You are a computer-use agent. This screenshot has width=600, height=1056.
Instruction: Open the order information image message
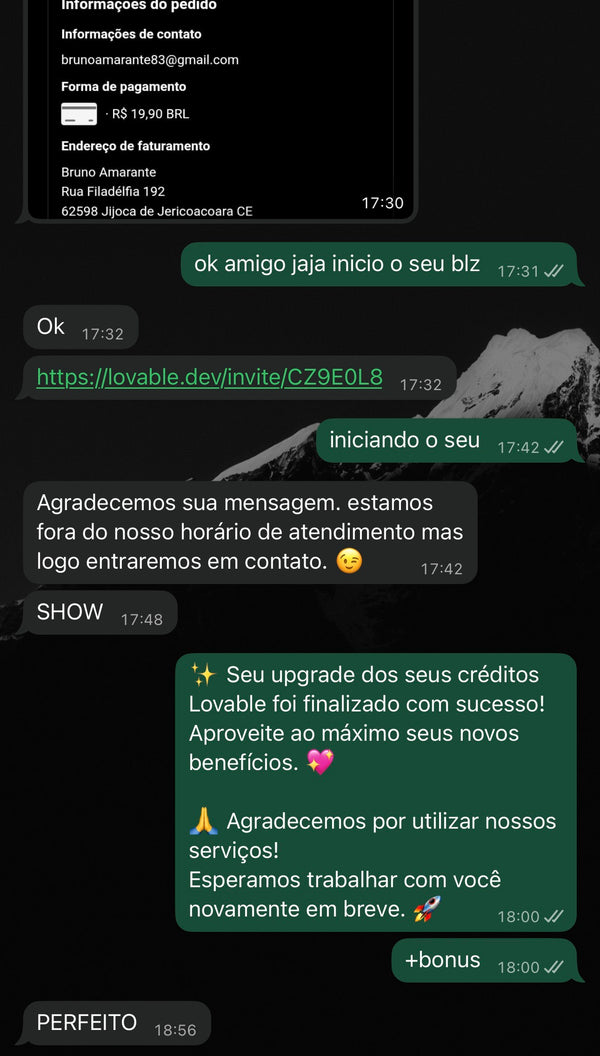pos(219,110)
